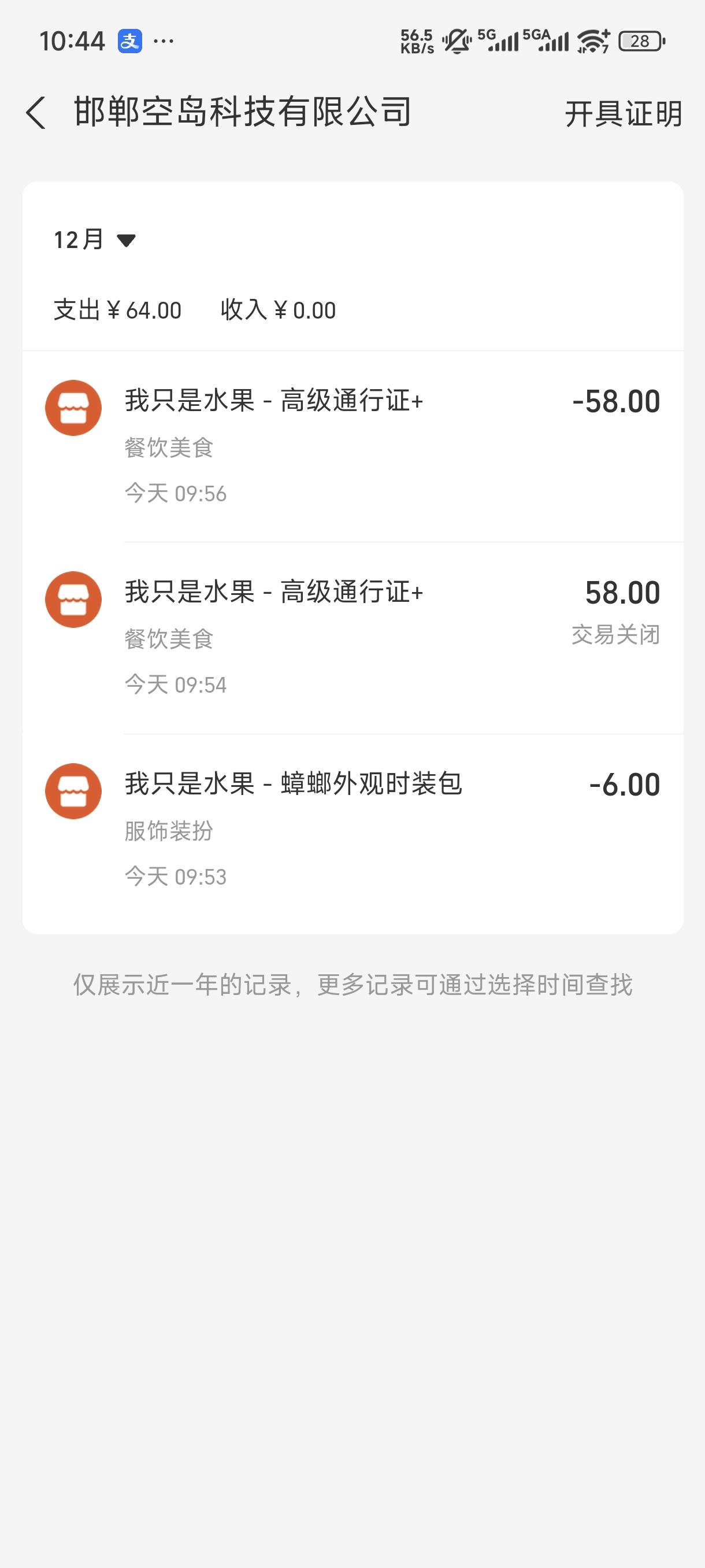
Task: Expand the 12月 month dropdown
Action: click(95, 240)
